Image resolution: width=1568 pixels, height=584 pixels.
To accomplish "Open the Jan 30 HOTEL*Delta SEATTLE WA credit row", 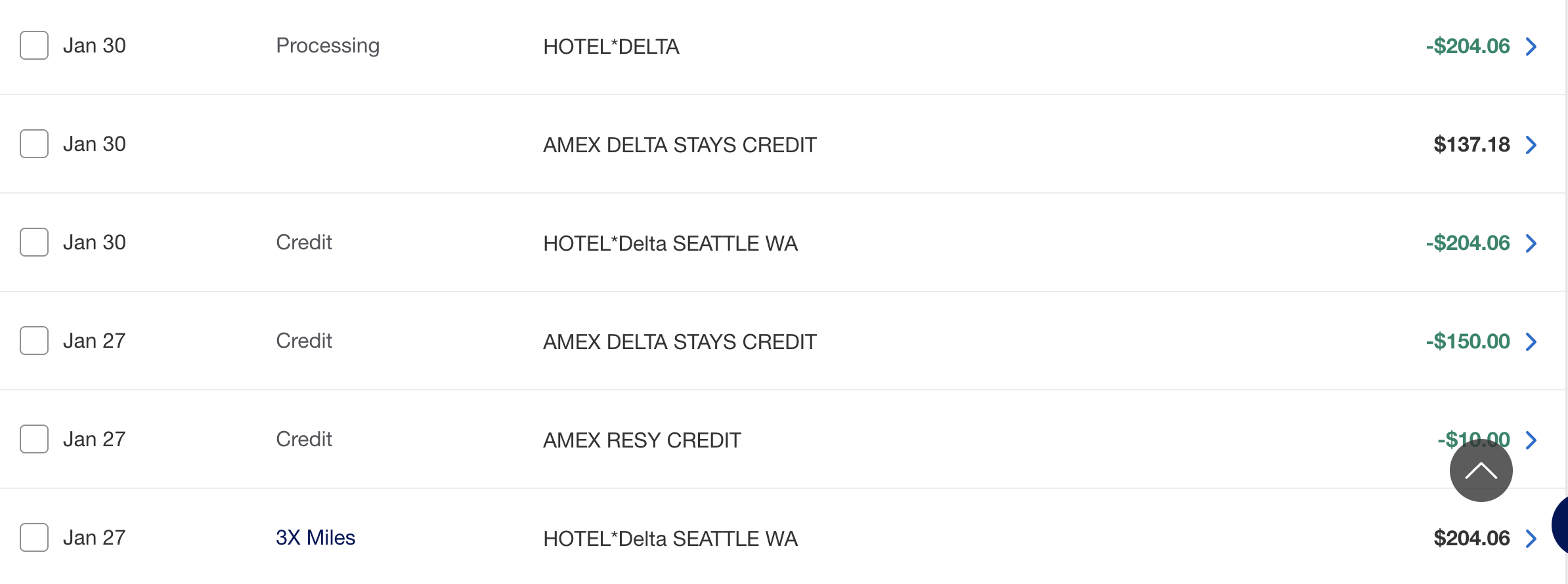I will pos(1531,243).
